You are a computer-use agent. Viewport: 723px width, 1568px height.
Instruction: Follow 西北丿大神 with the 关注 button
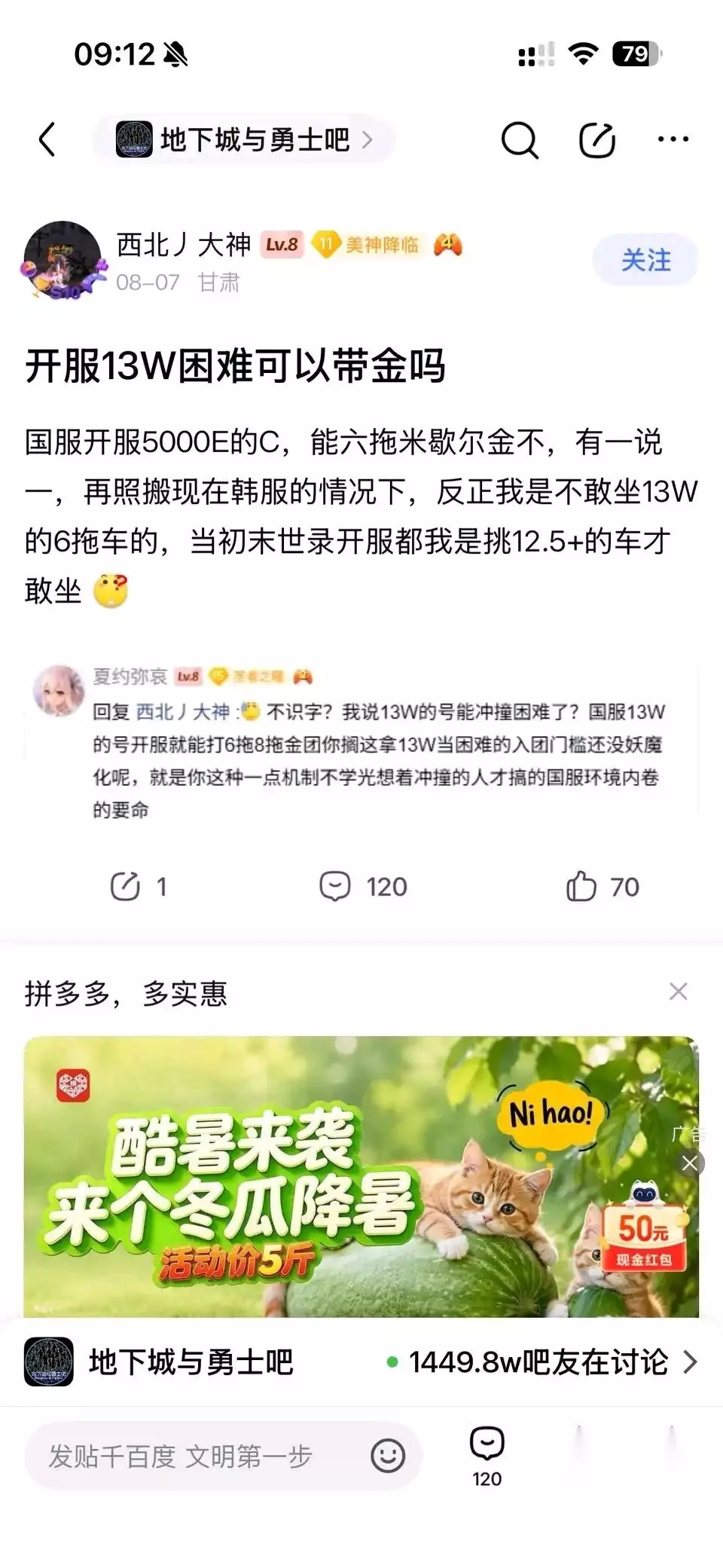tap(645, 260)
